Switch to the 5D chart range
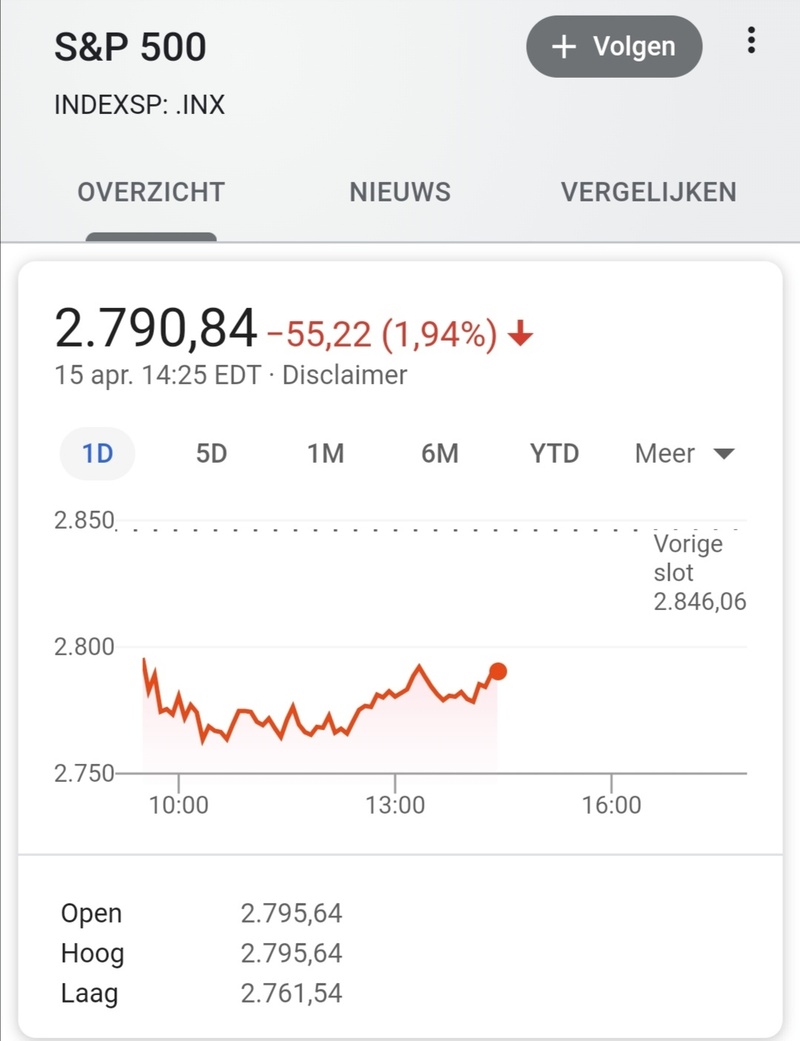Screen dimensions: 800x1041 pyautogui.click(x=210, y=453)
